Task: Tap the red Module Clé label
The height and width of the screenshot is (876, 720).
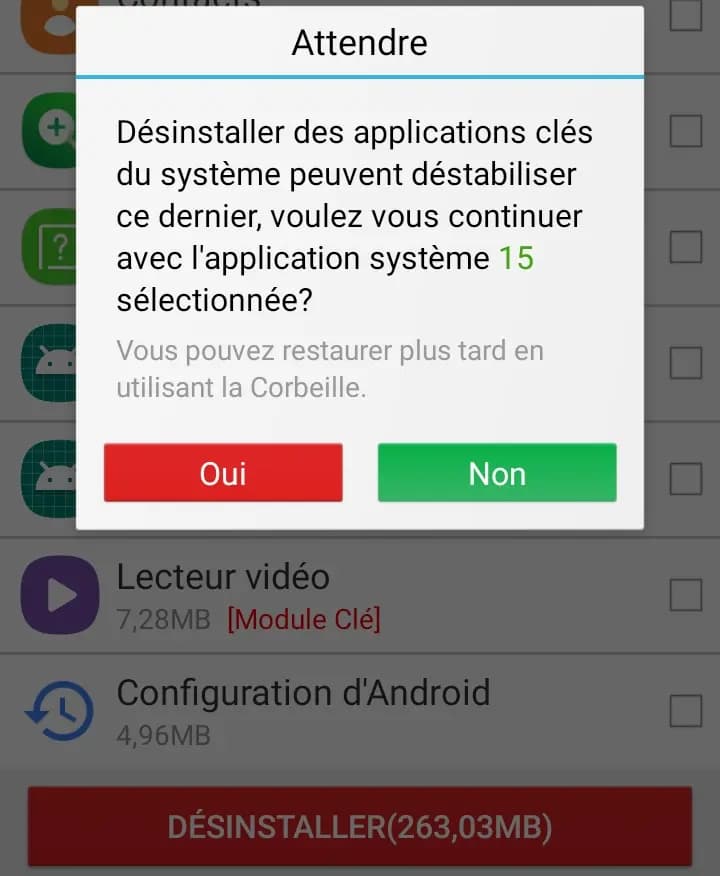Action: [303, 620]
